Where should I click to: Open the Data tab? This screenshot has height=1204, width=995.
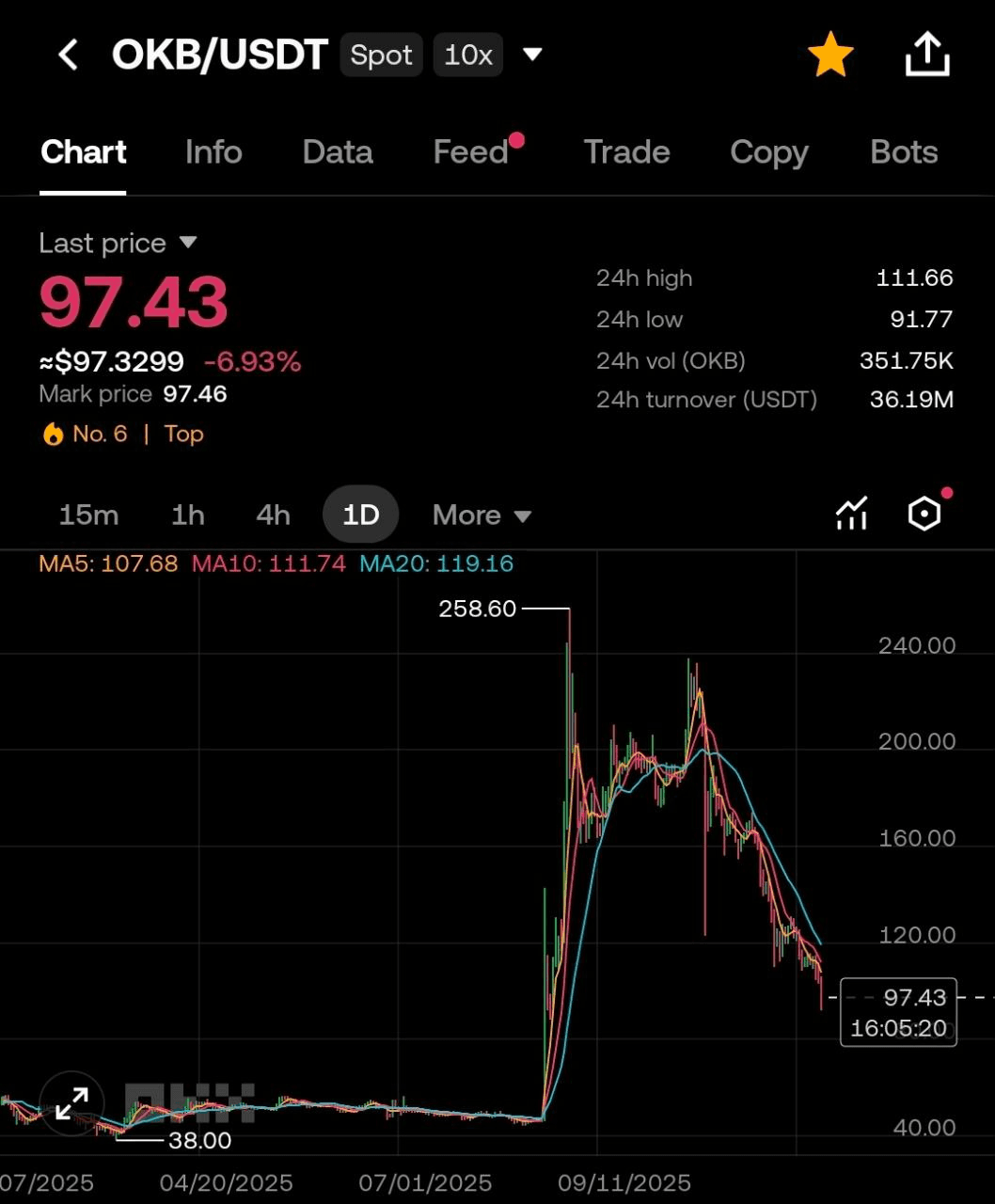338,152
